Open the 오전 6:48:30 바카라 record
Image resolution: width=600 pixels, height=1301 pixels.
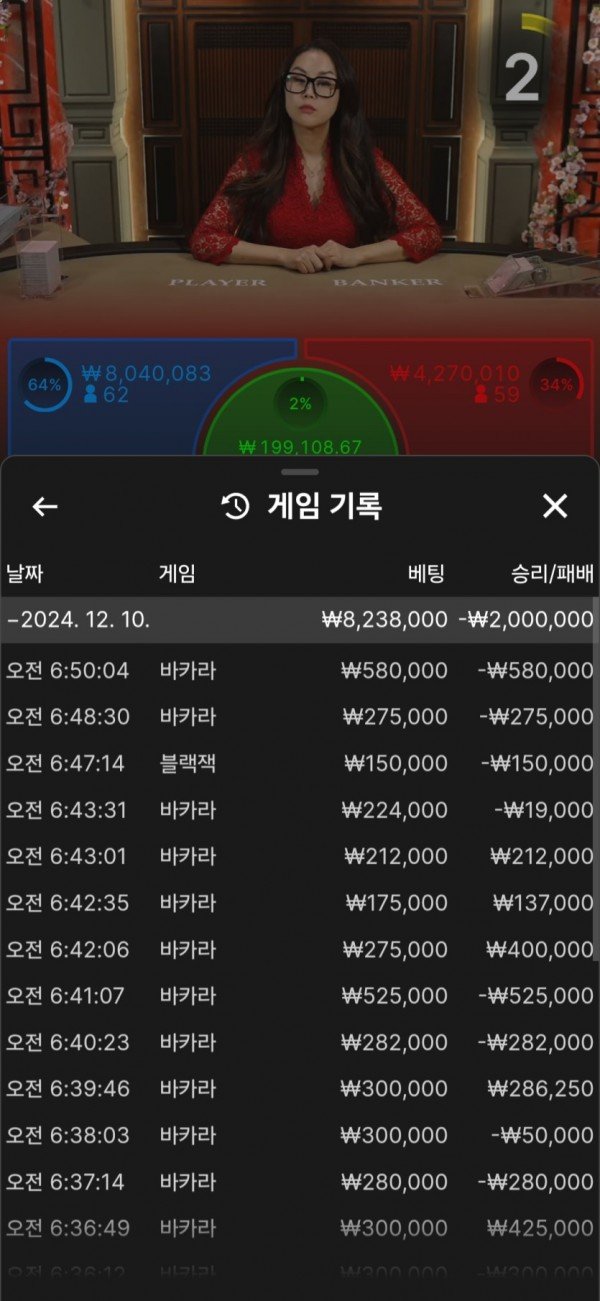(300, 717)
